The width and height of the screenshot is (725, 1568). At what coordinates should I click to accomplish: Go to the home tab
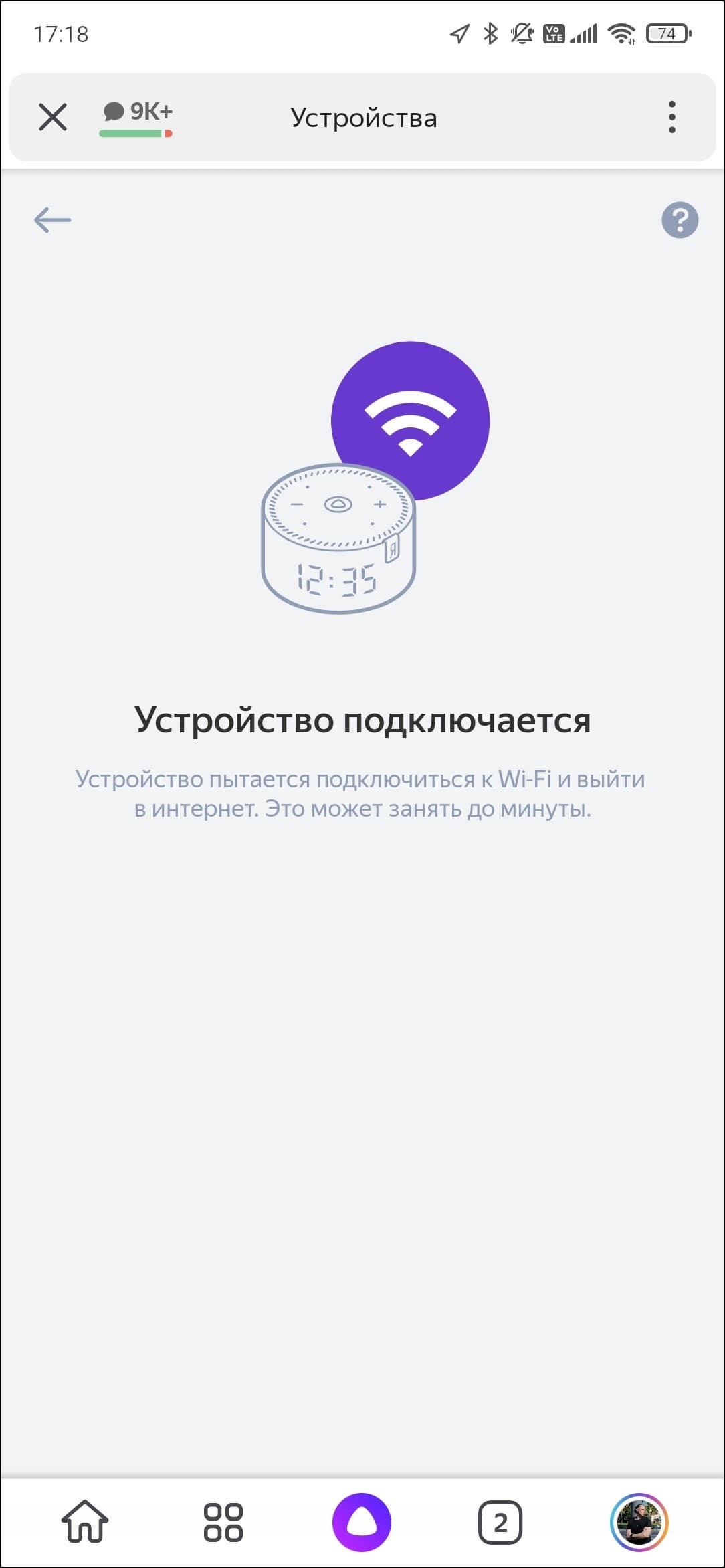85,1522
